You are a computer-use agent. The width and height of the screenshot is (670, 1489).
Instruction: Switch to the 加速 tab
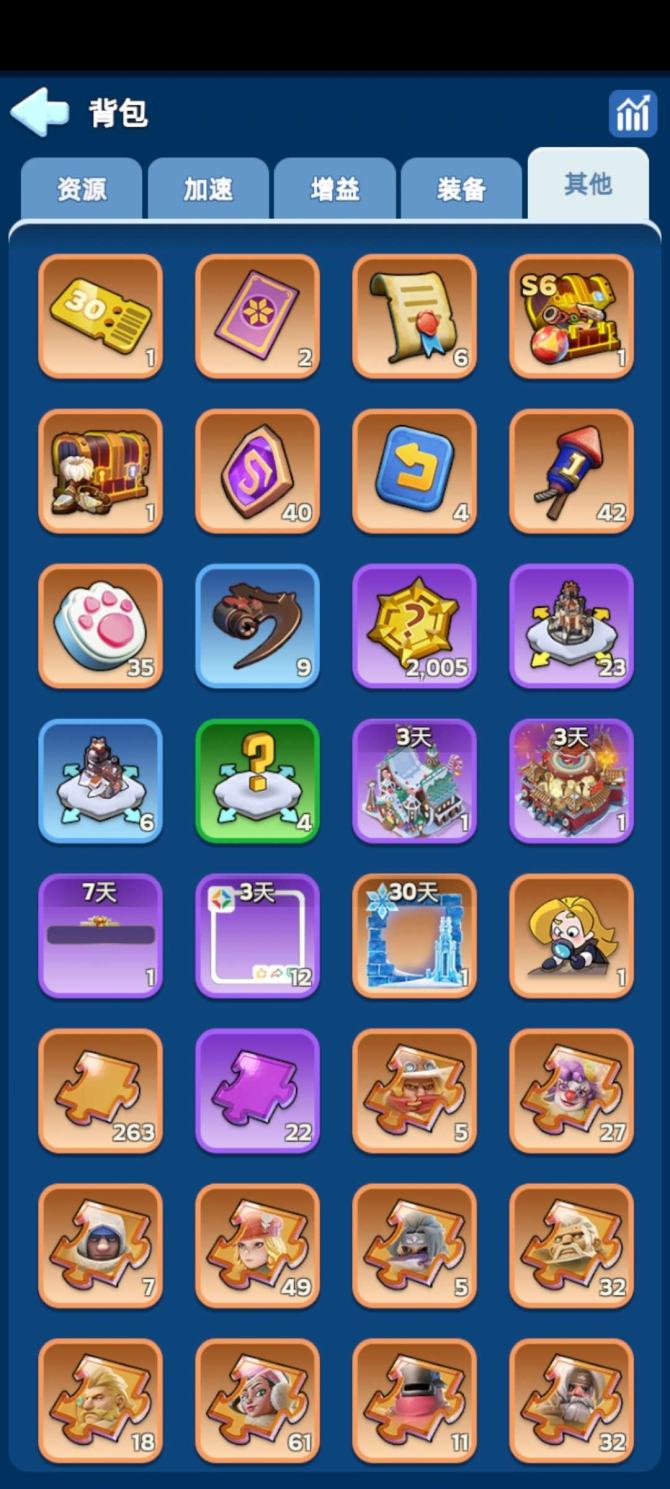pyautogui.click(x=208, y=190)
